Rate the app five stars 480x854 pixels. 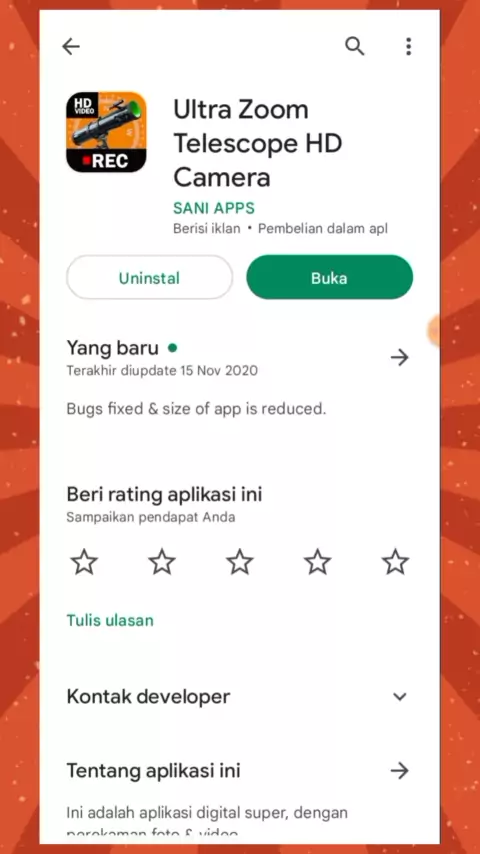[395, 562]
